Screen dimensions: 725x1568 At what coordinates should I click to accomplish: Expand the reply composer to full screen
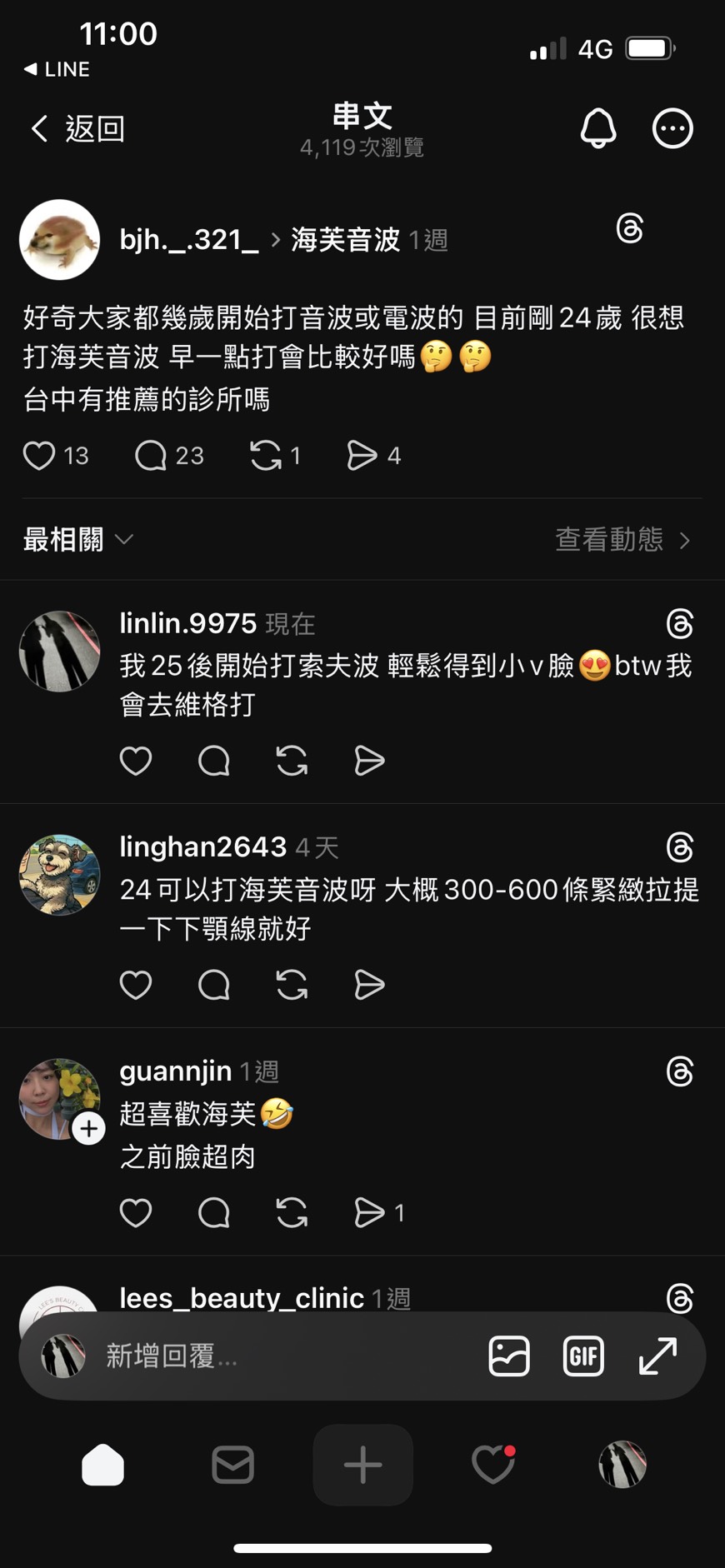tap(657, 1356)
